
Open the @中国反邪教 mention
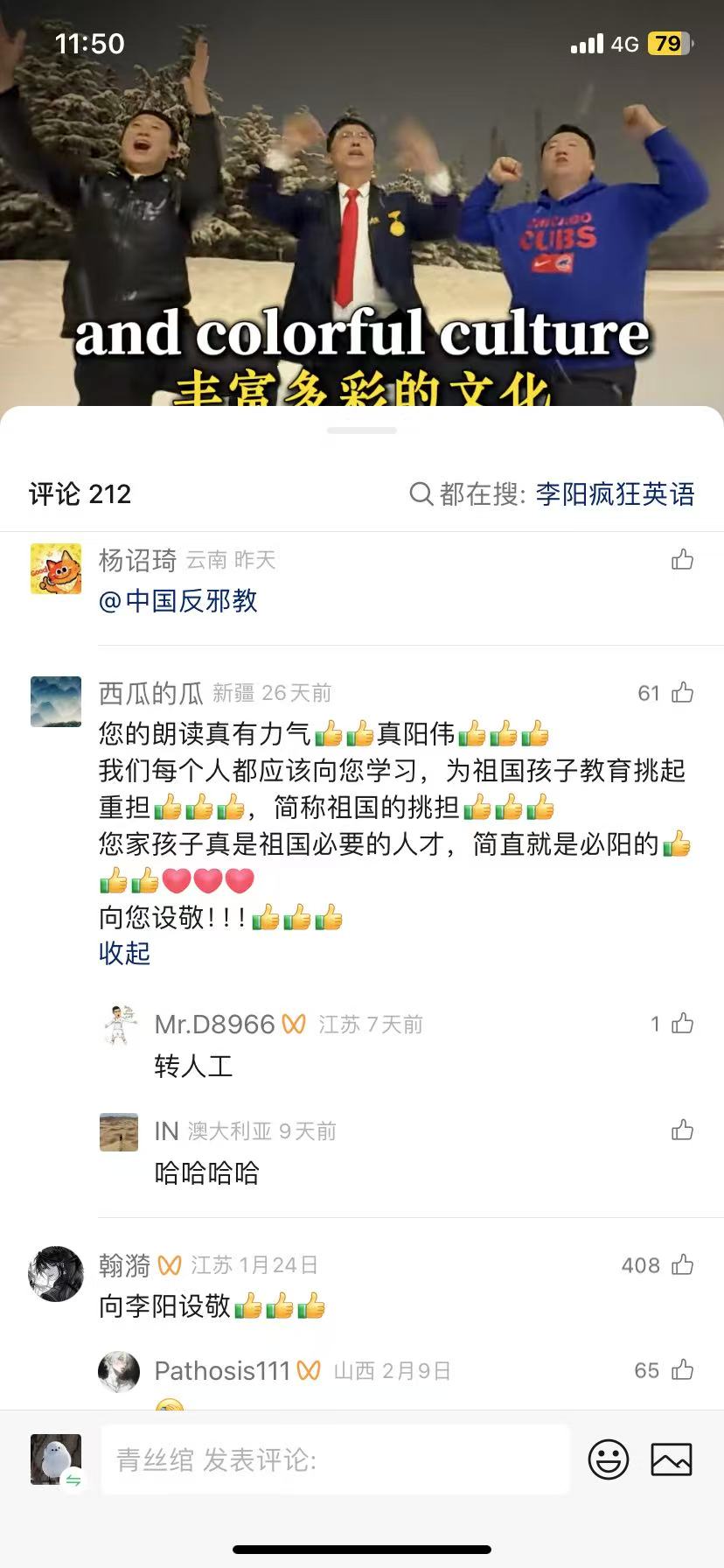(178, 601)
